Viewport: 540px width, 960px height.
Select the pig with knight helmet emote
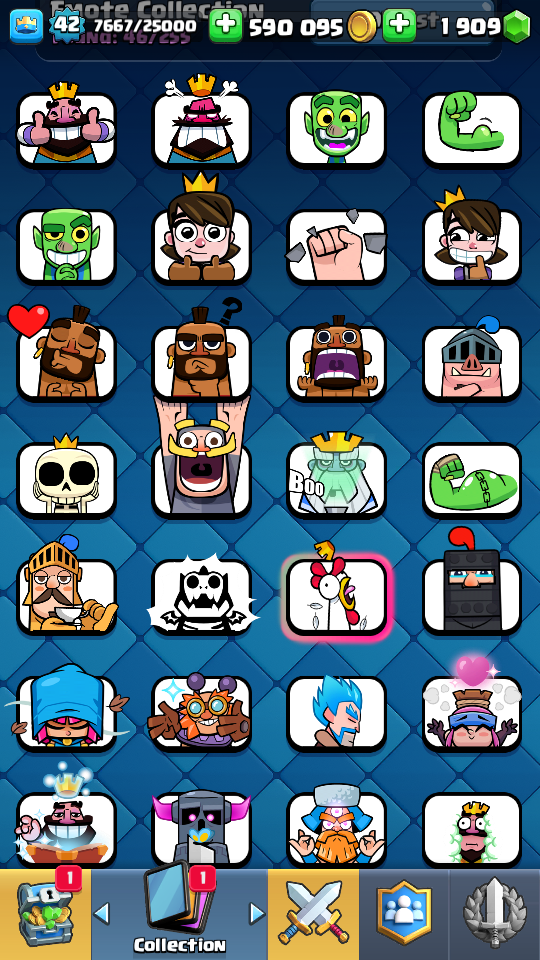(472, 362)
